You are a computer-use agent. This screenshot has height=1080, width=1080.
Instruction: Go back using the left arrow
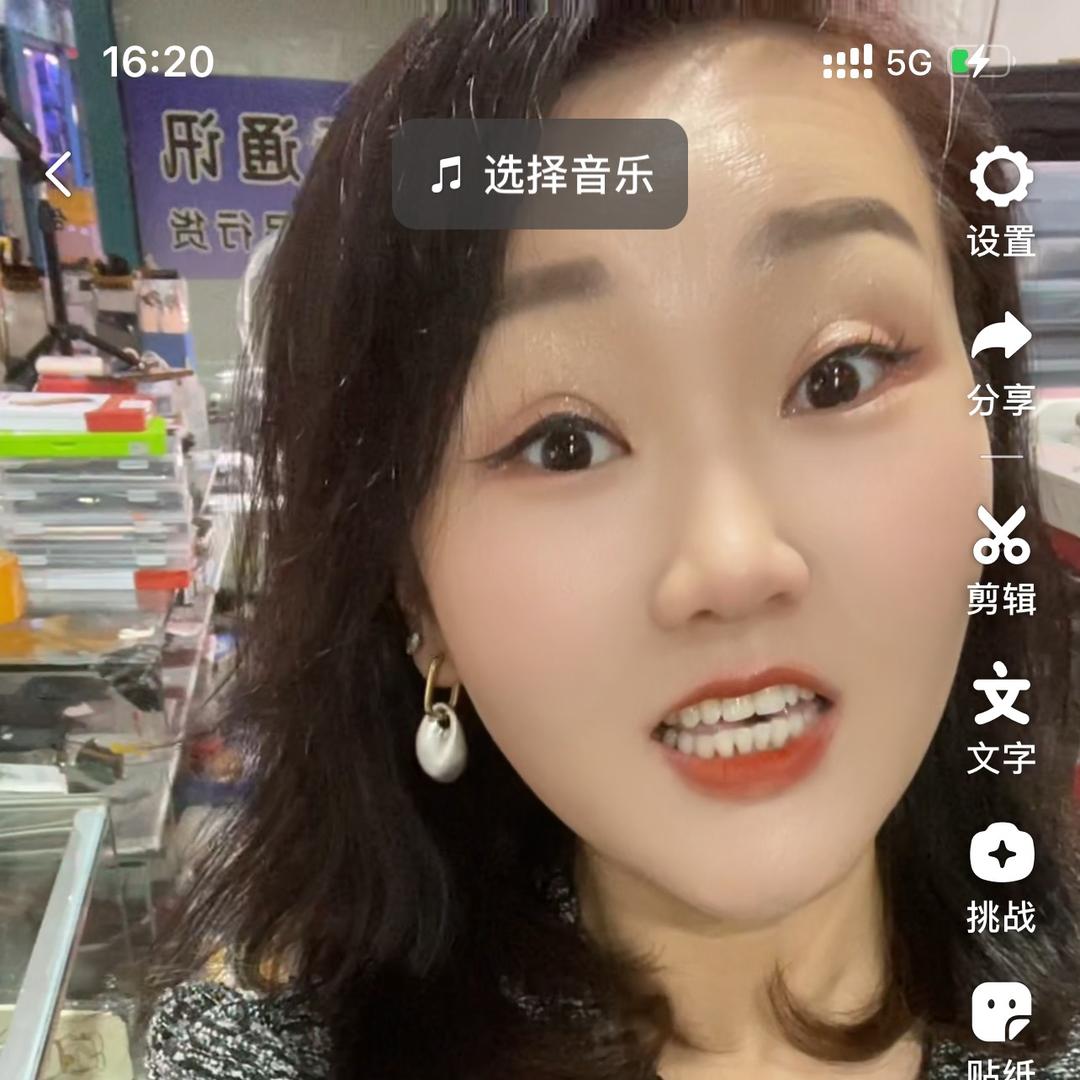pos(58,174)
